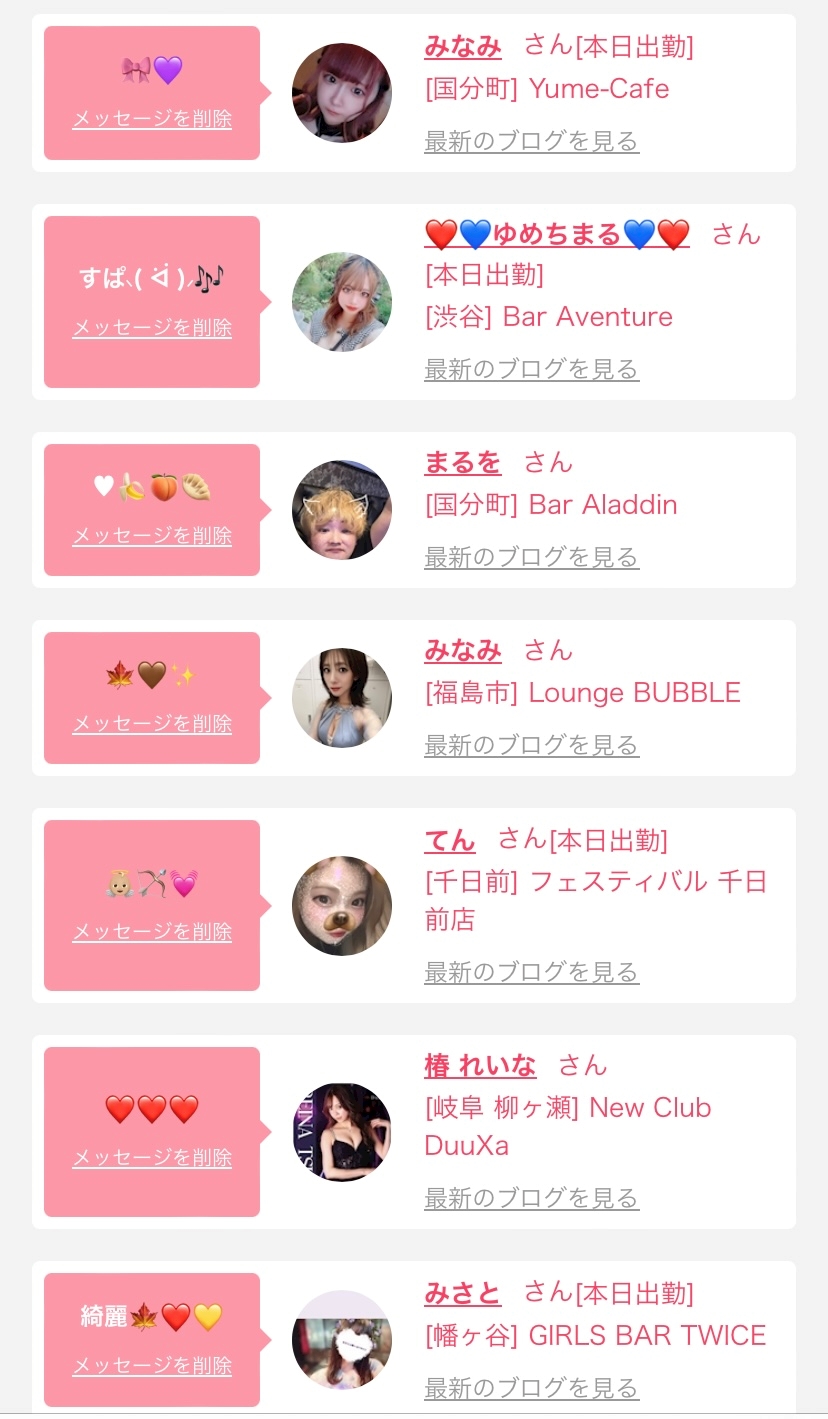Delete the message sent to まるを
The height and width of the screenshot is (1419, 828).
[x=152, y=536]
